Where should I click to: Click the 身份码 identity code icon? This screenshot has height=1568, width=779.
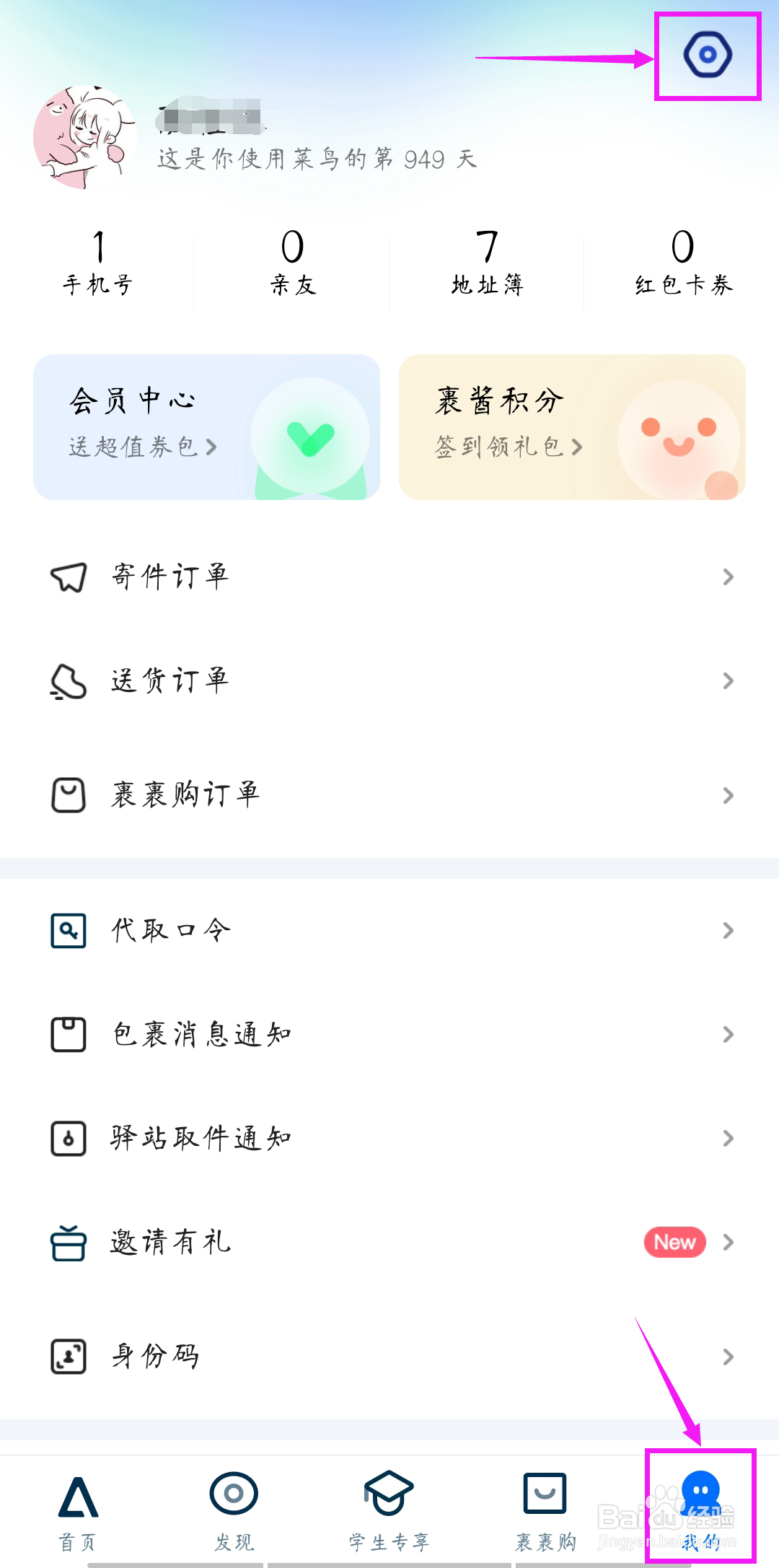pyautogui.click(x=67, y=1356)
